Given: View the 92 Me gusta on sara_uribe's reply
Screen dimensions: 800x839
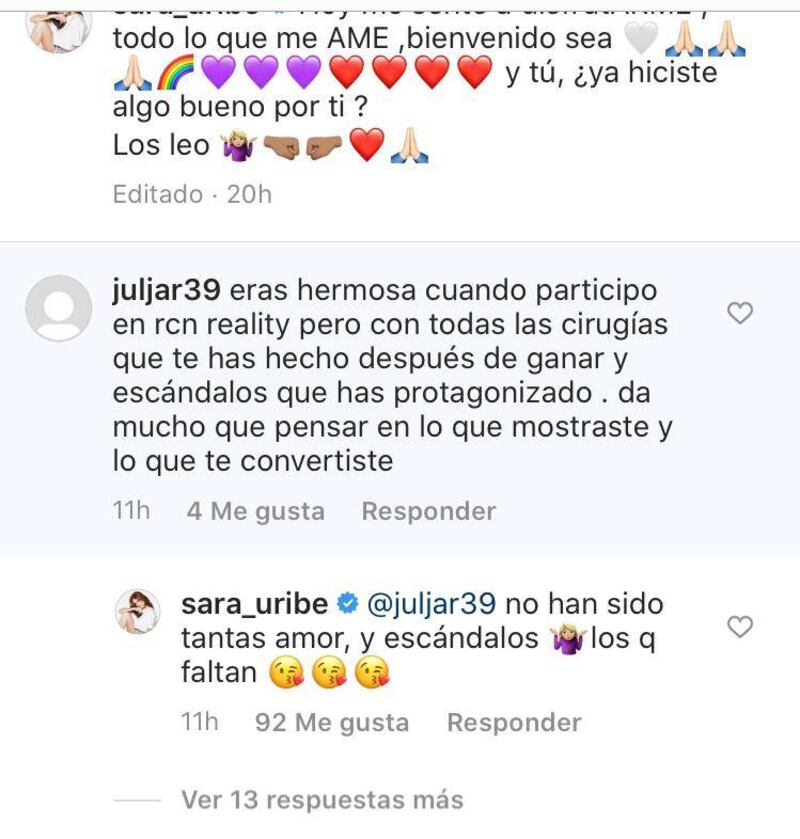Looking at the screenshot, I should [x=332, y=722].
